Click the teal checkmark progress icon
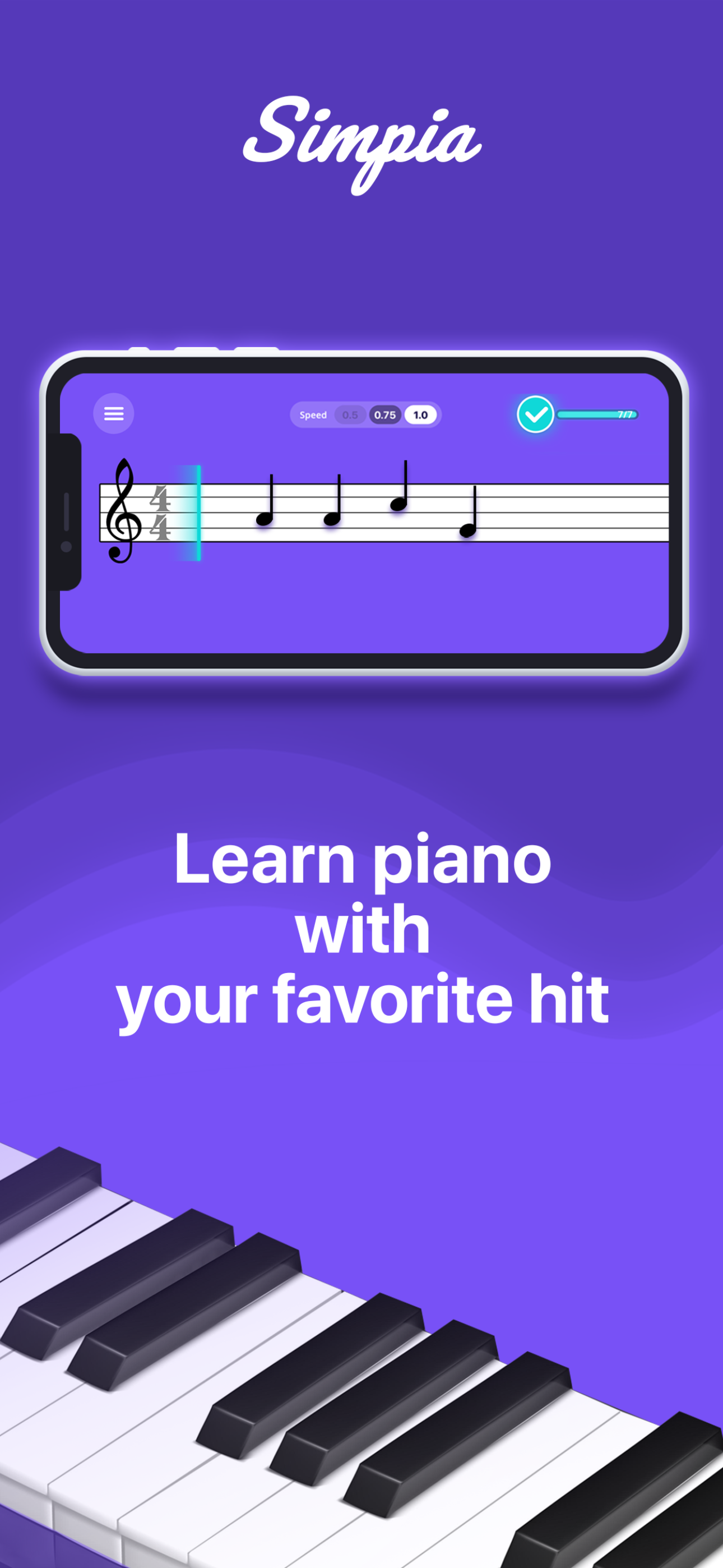This screenshot has width=723, height=1568. (536, 414)
